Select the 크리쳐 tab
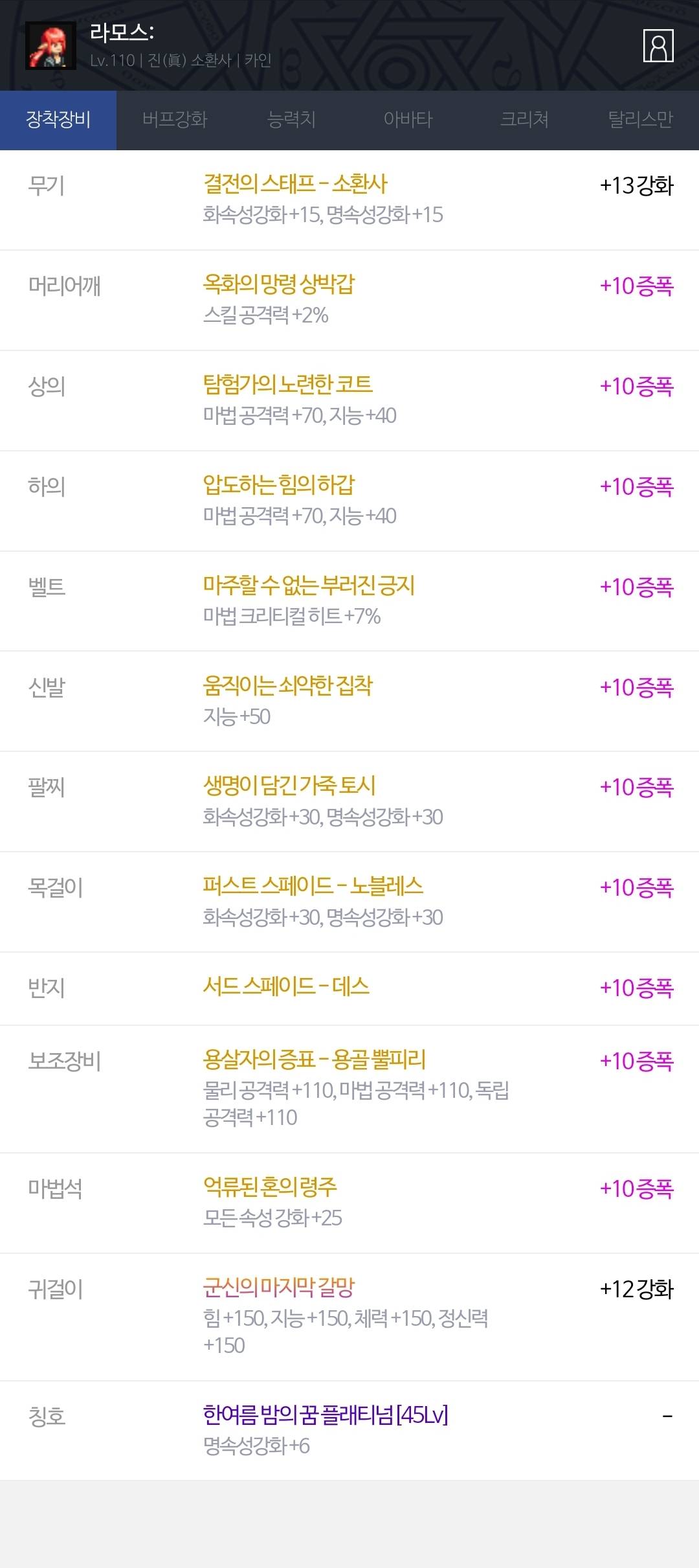This screenshot has width=699, height=1568. (524, 120)
